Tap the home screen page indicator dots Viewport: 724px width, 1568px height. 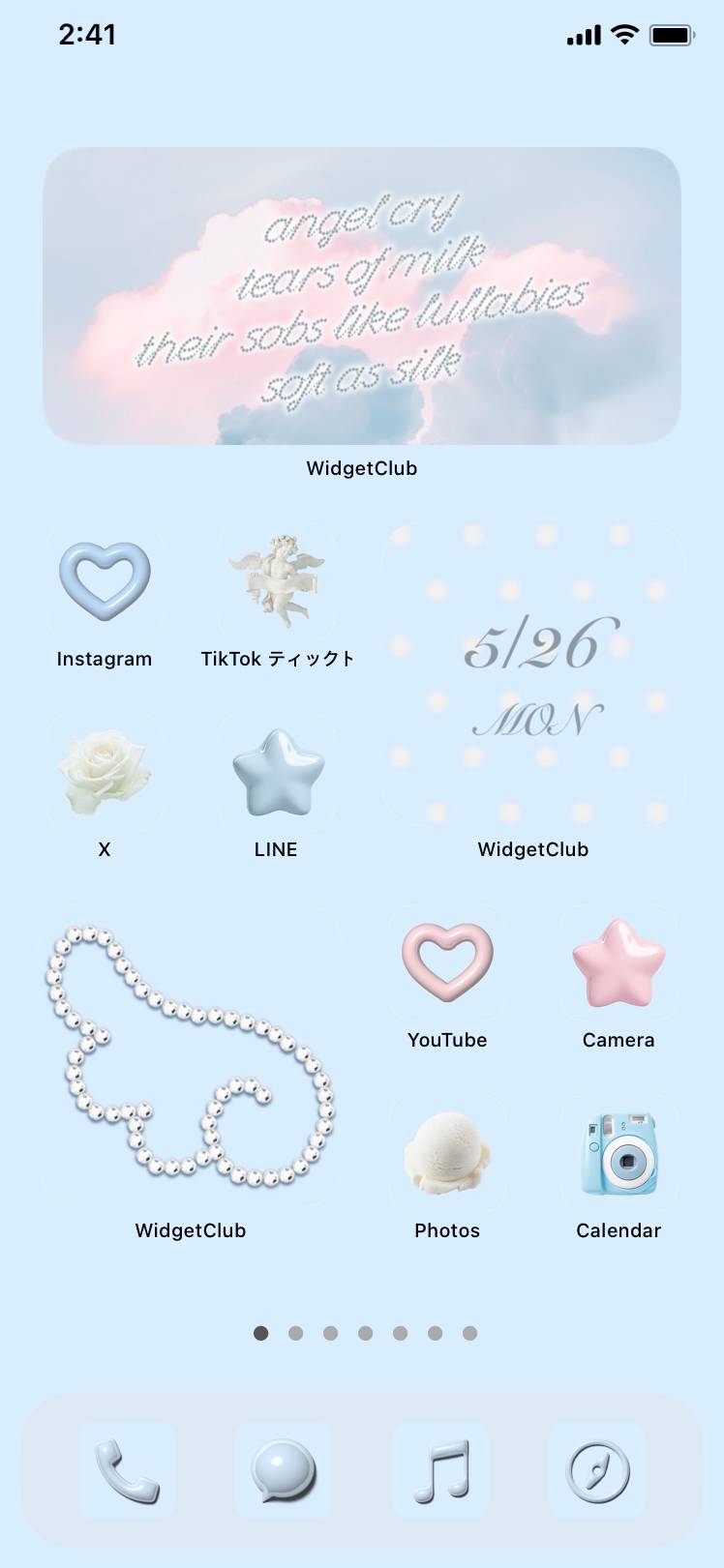pyautogui.click(x=365, y=1333)
